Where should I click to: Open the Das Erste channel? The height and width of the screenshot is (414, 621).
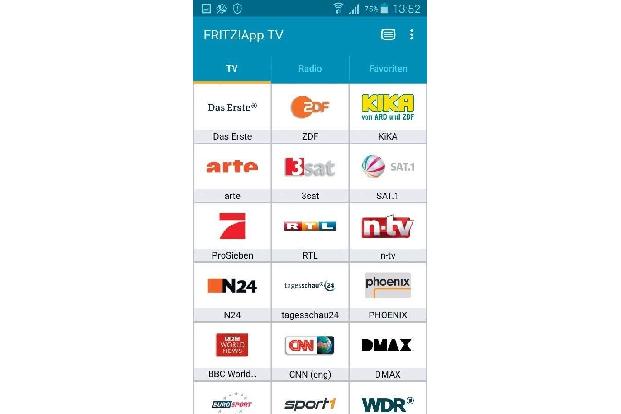click(x=232, y=113)
